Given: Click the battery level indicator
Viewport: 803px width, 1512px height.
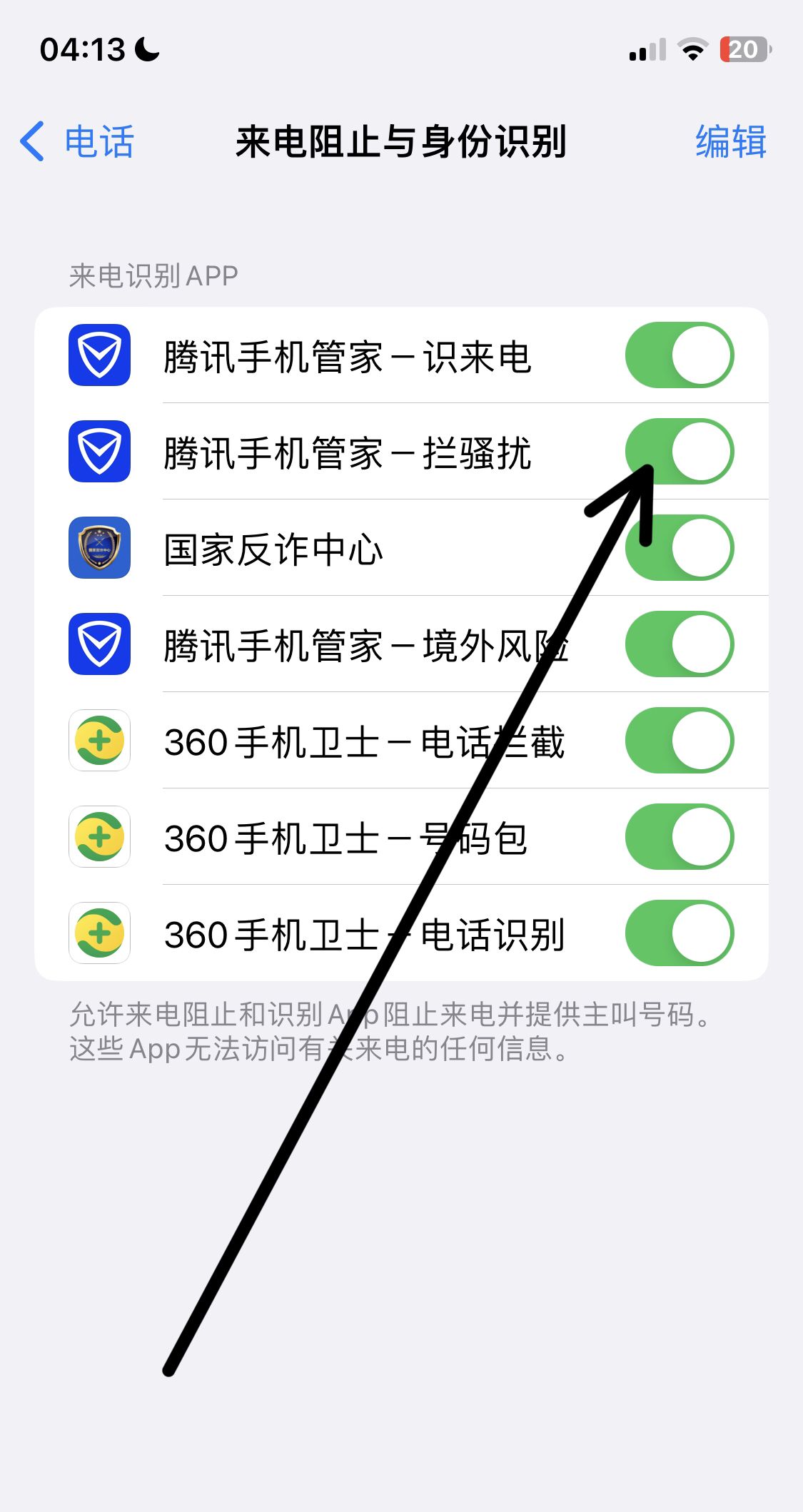Looking at the screenshot, I should tap(744, 50).
